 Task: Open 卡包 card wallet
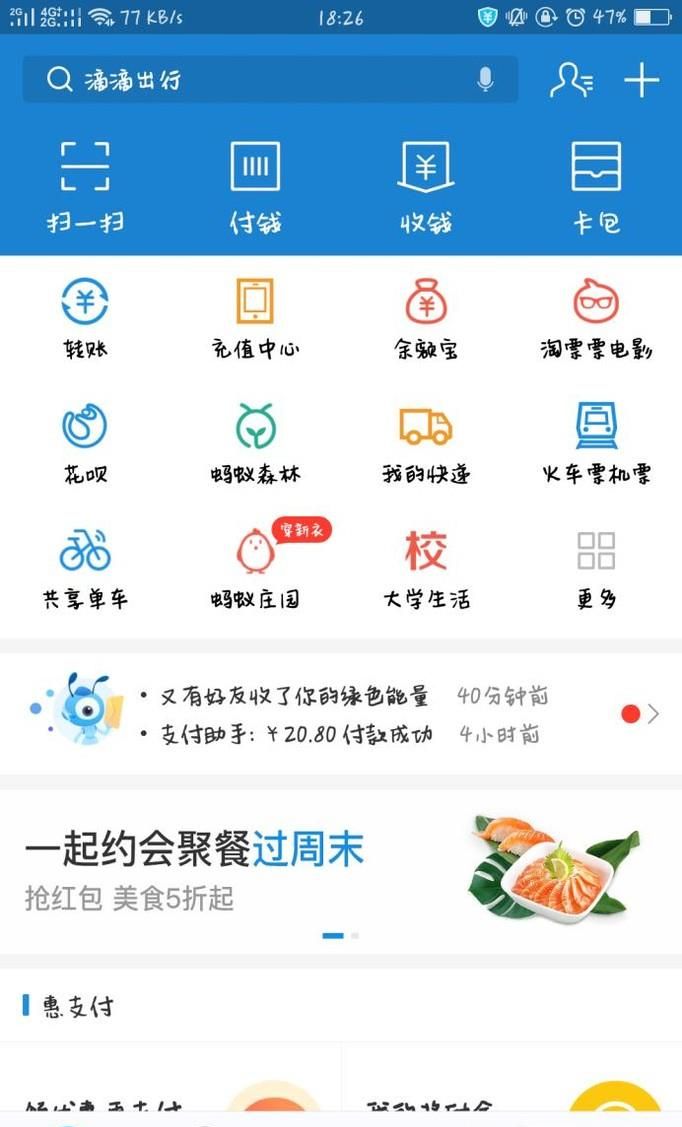click(x=596, y=185)
